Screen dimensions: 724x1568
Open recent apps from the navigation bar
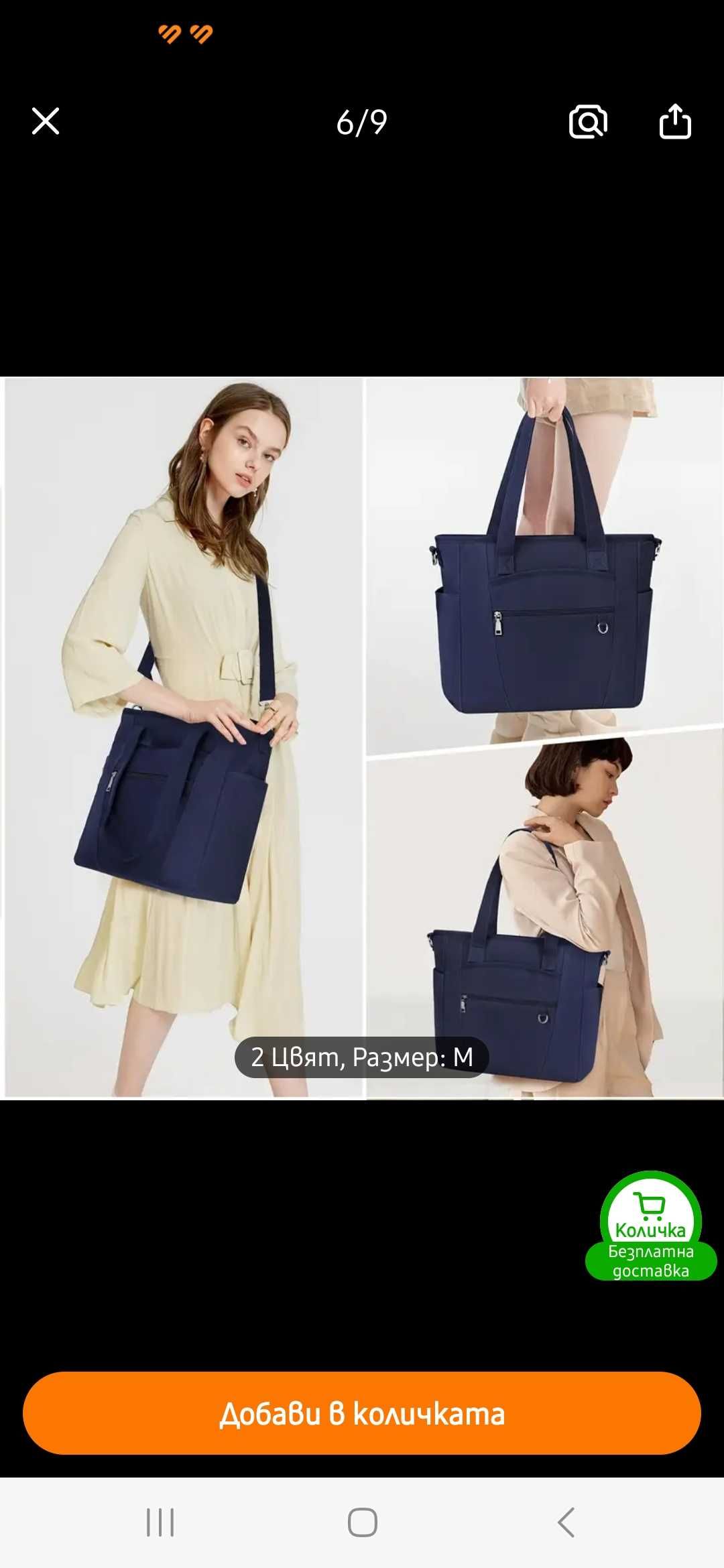[160, 1522]
